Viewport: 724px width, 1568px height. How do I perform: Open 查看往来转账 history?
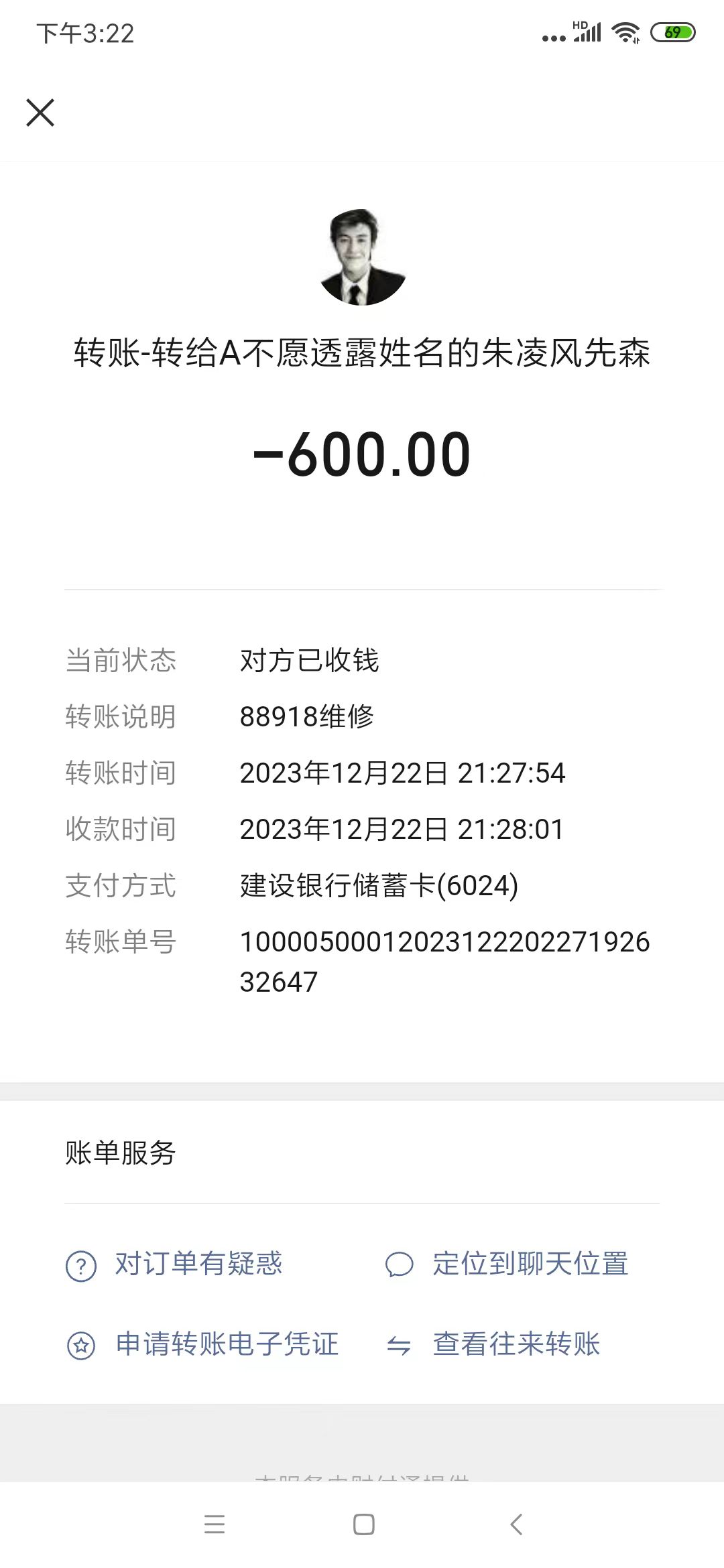(516, 1344)
